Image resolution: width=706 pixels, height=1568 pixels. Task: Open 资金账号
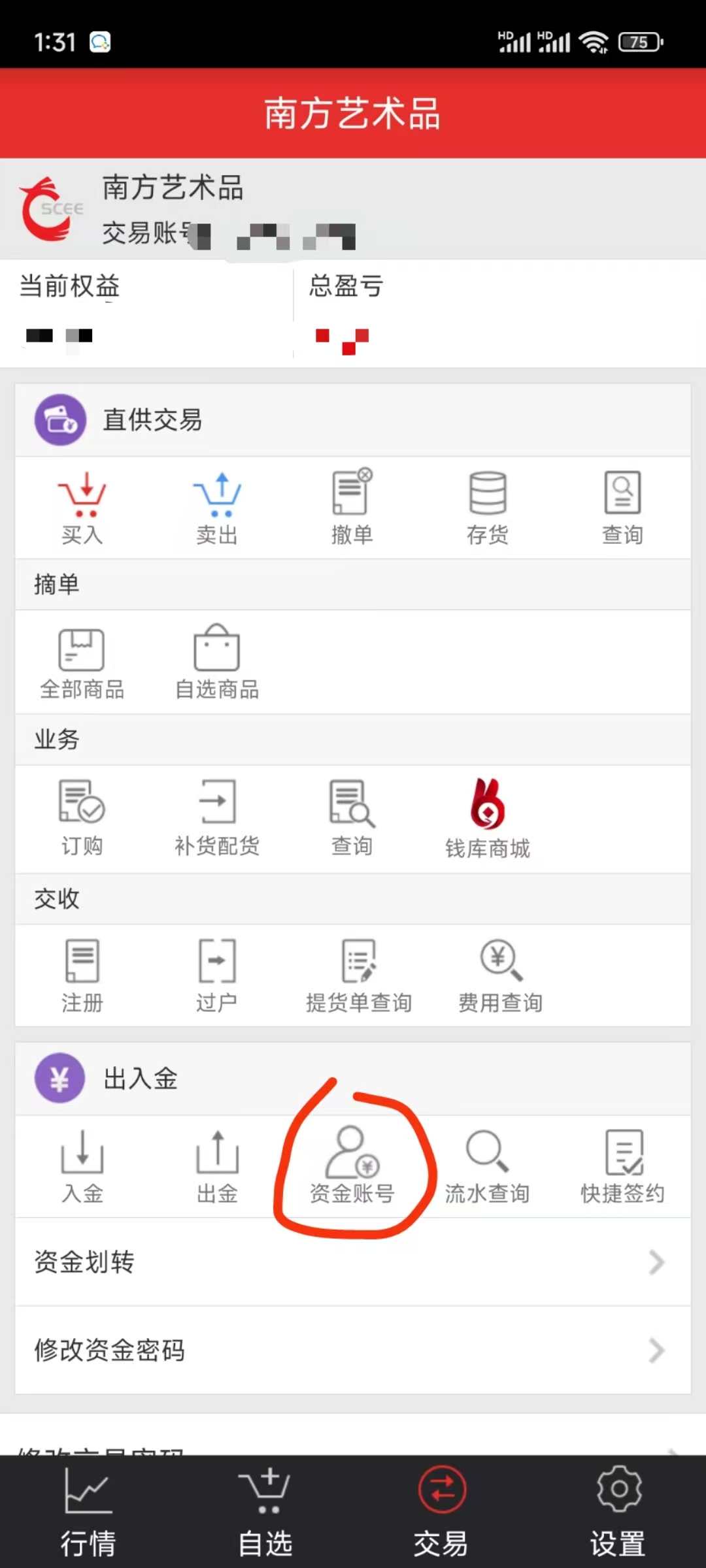click(352, 1167)
